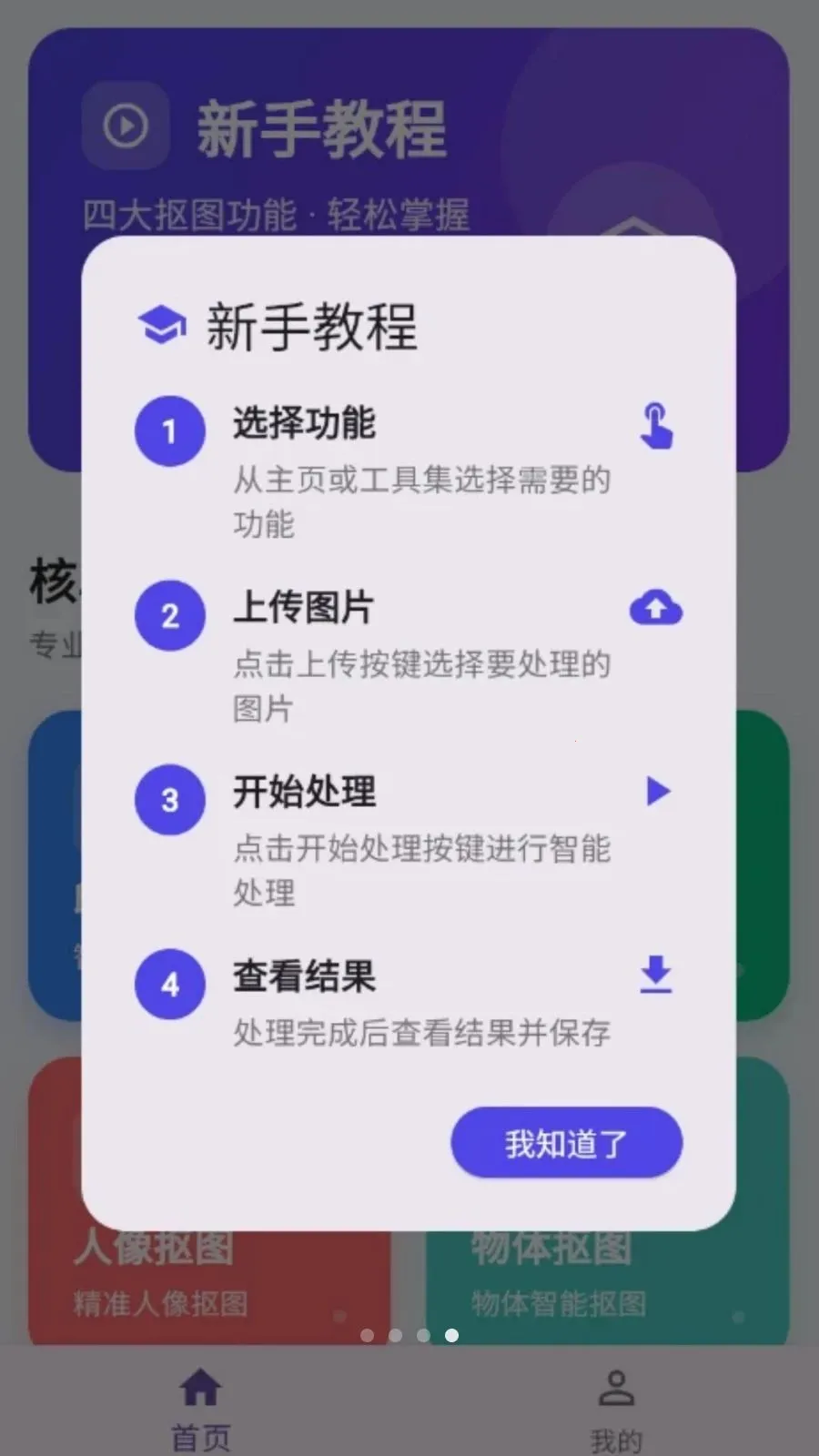
Task: Click the touch gesture icon beside 选择功能
Action: pyautogui.click(x=656, y=426)
